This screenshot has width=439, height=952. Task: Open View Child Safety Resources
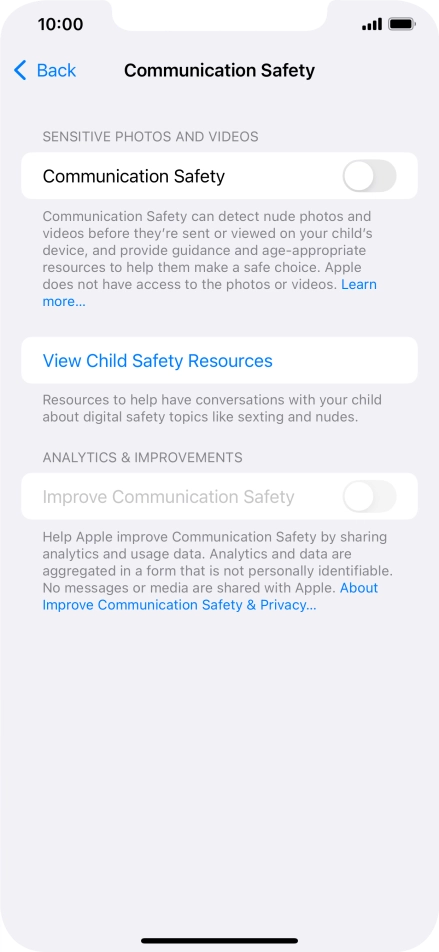(219, 361)
